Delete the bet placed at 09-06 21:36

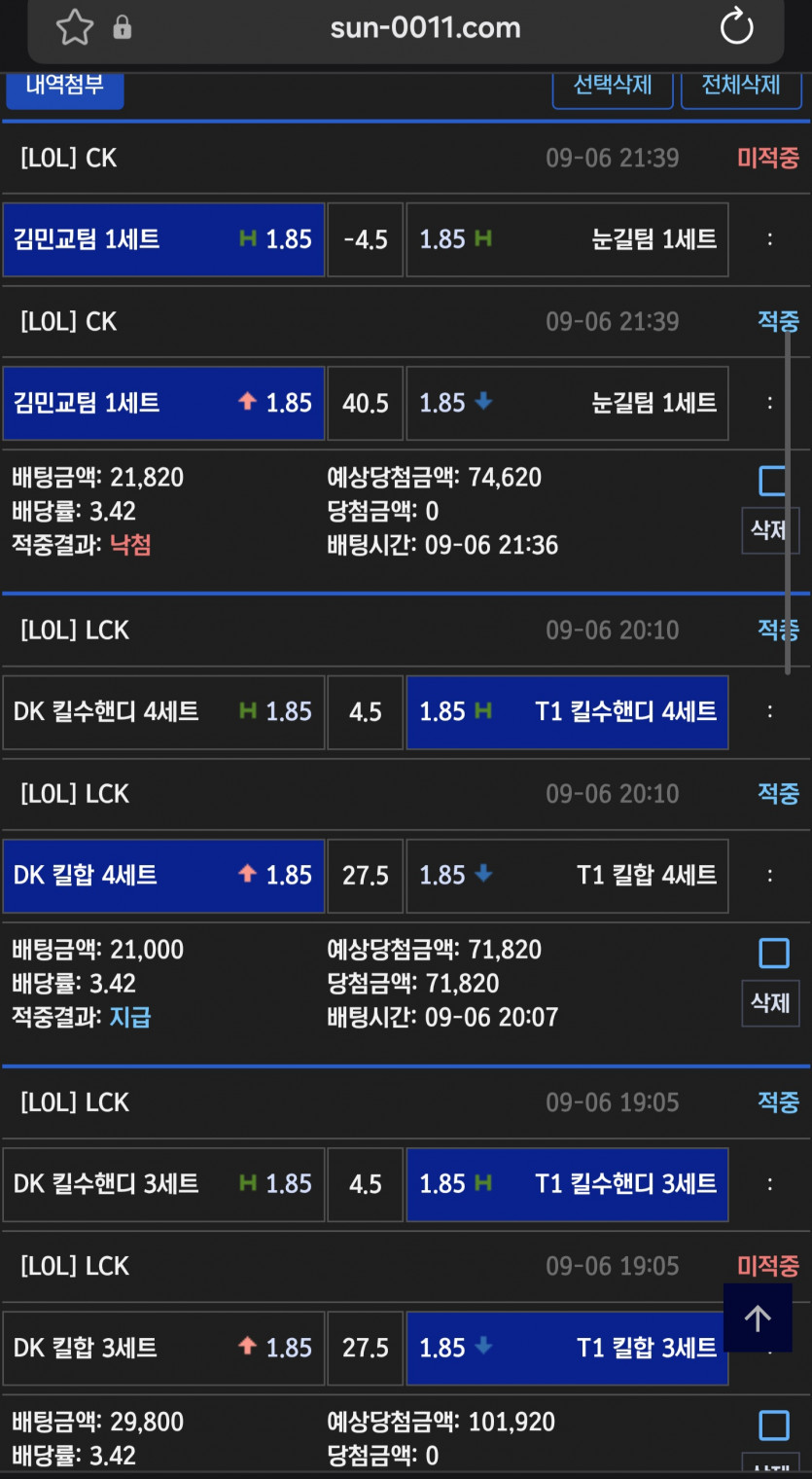pos(770,530)
